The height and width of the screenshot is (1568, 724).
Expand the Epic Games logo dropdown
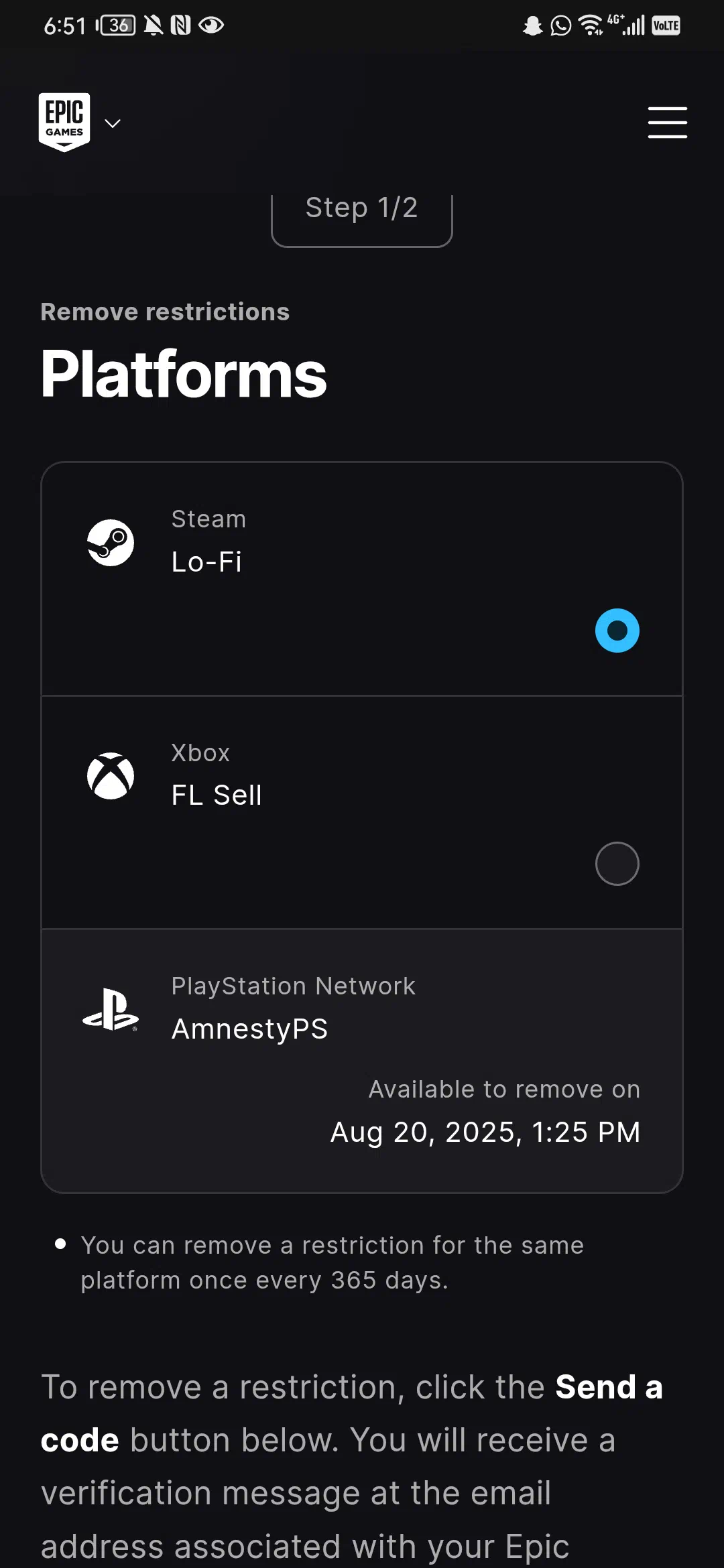click(113, 123)
